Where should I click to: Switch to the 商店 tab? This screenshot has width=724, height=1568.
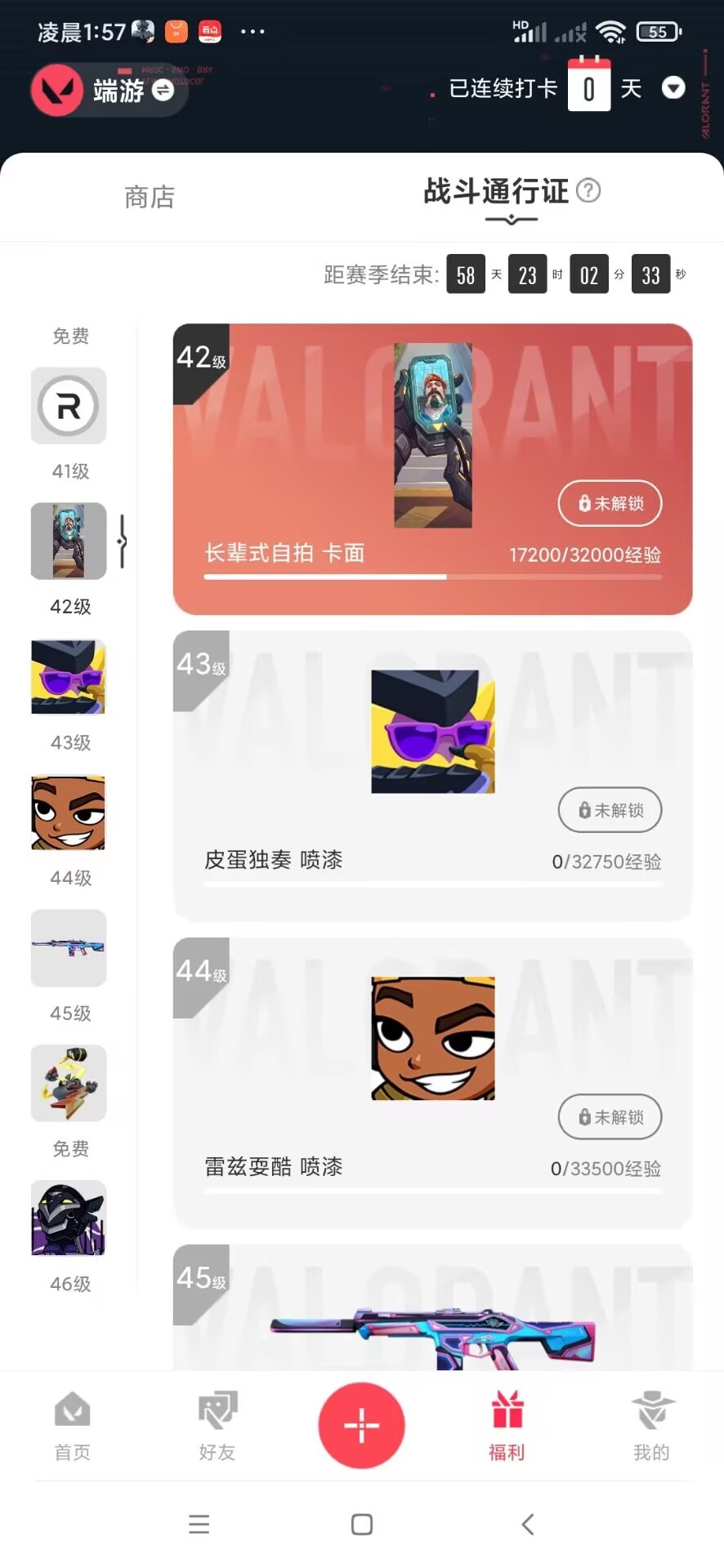149,198
